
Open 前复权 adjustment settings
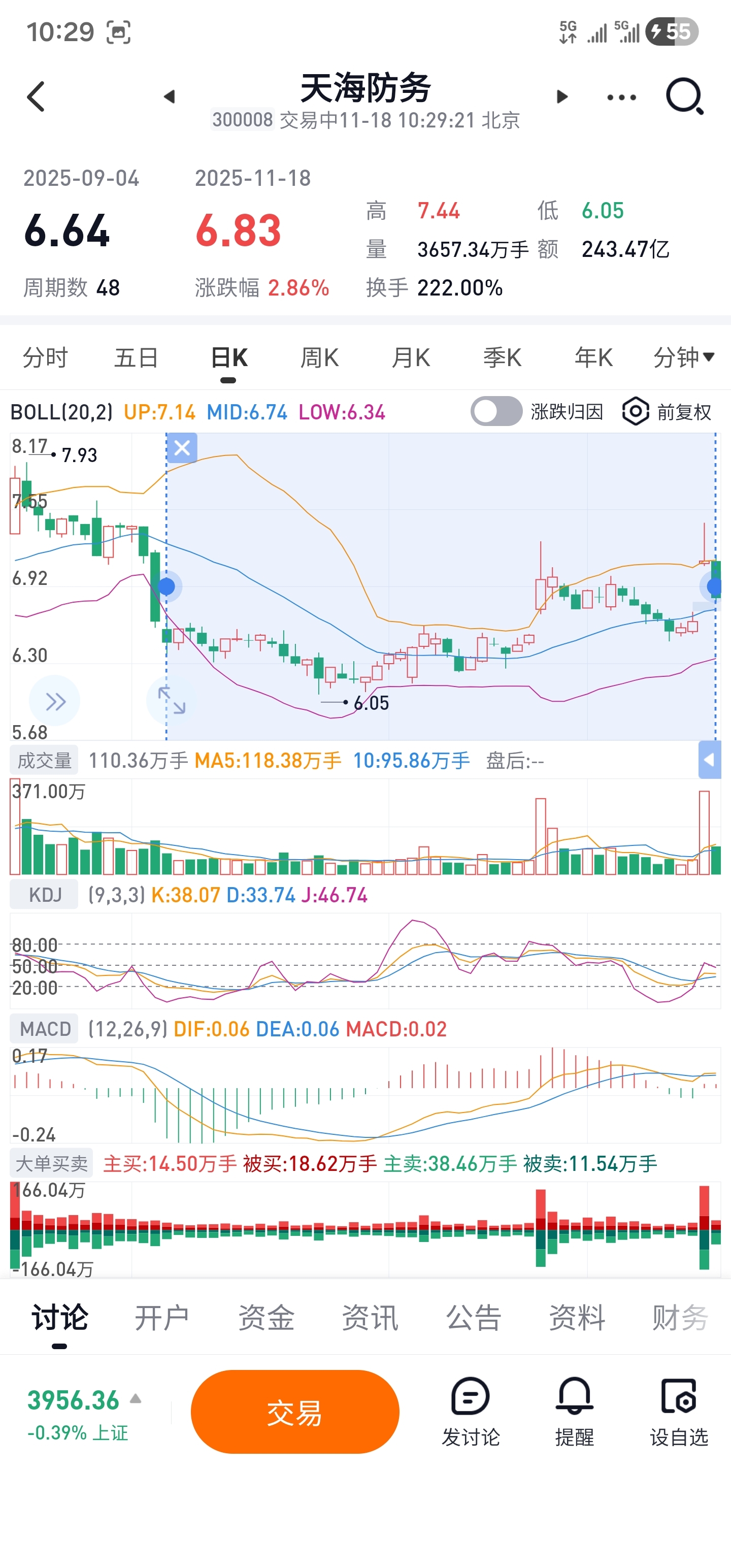(667, 412)
